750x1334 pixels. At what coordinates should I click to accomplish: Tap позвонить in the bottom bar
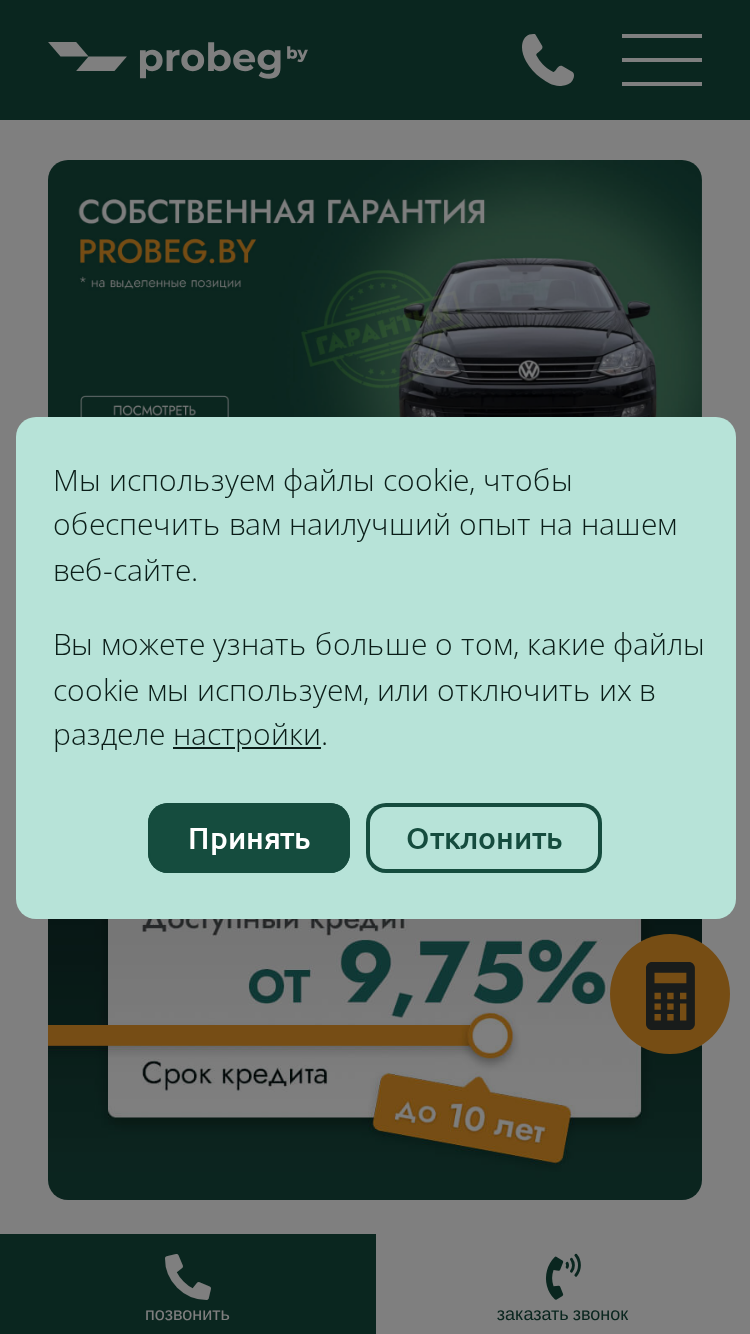pos(188,1284)
